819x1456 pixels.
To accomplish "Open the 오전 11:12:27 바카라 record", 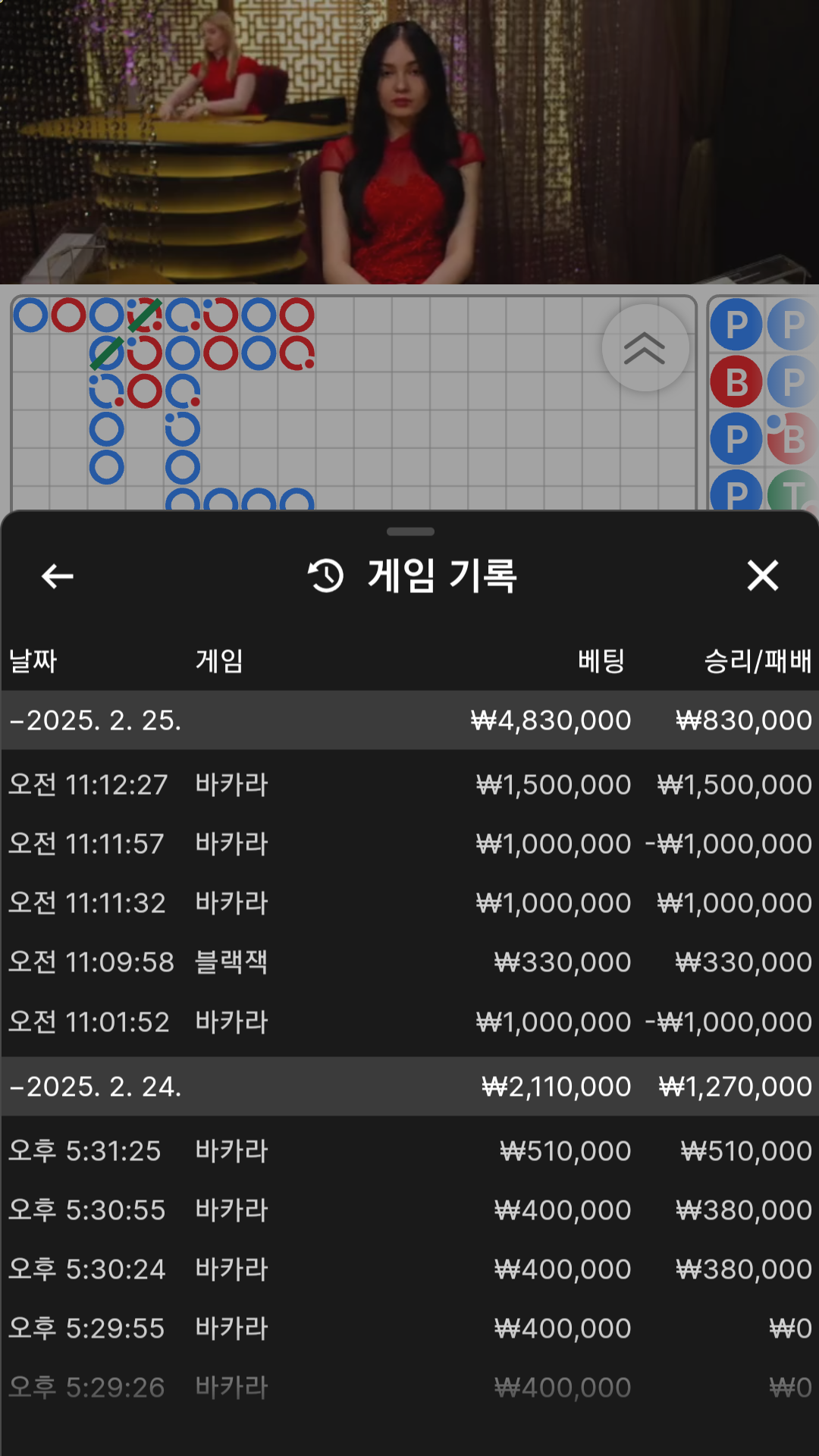I will click(x=409, y=785).
